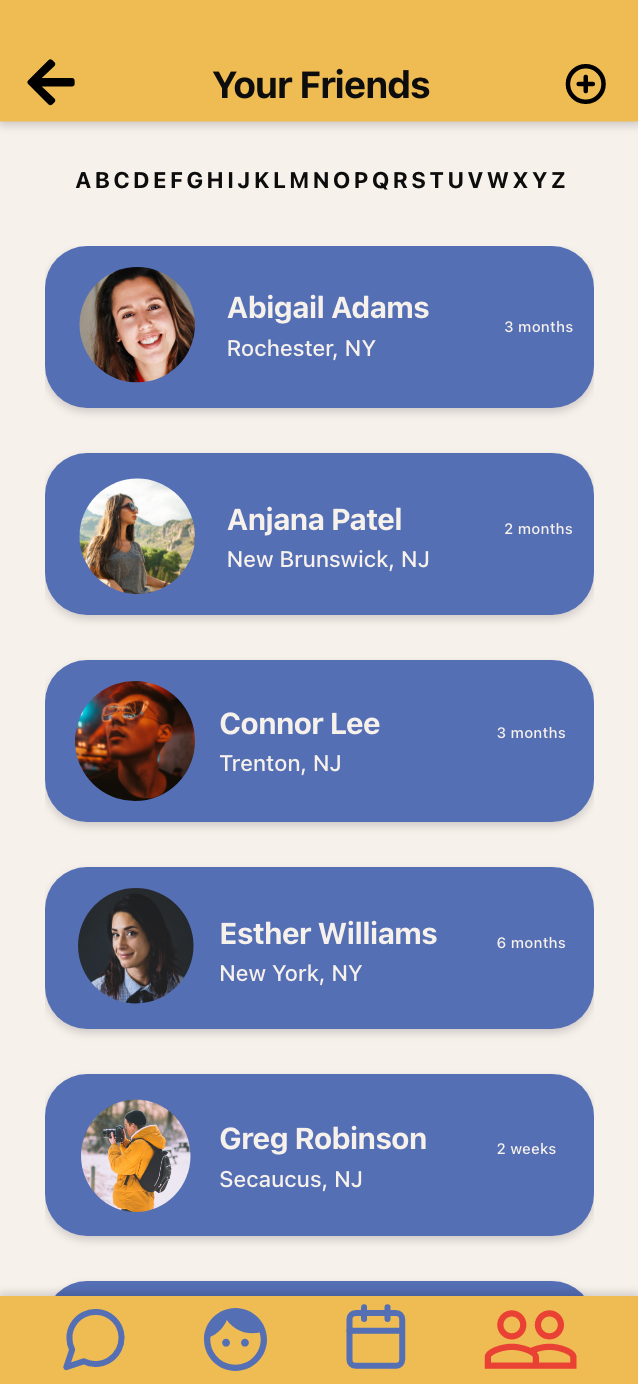
Task: Open the profile face tab
Action: click(235, 1339)
